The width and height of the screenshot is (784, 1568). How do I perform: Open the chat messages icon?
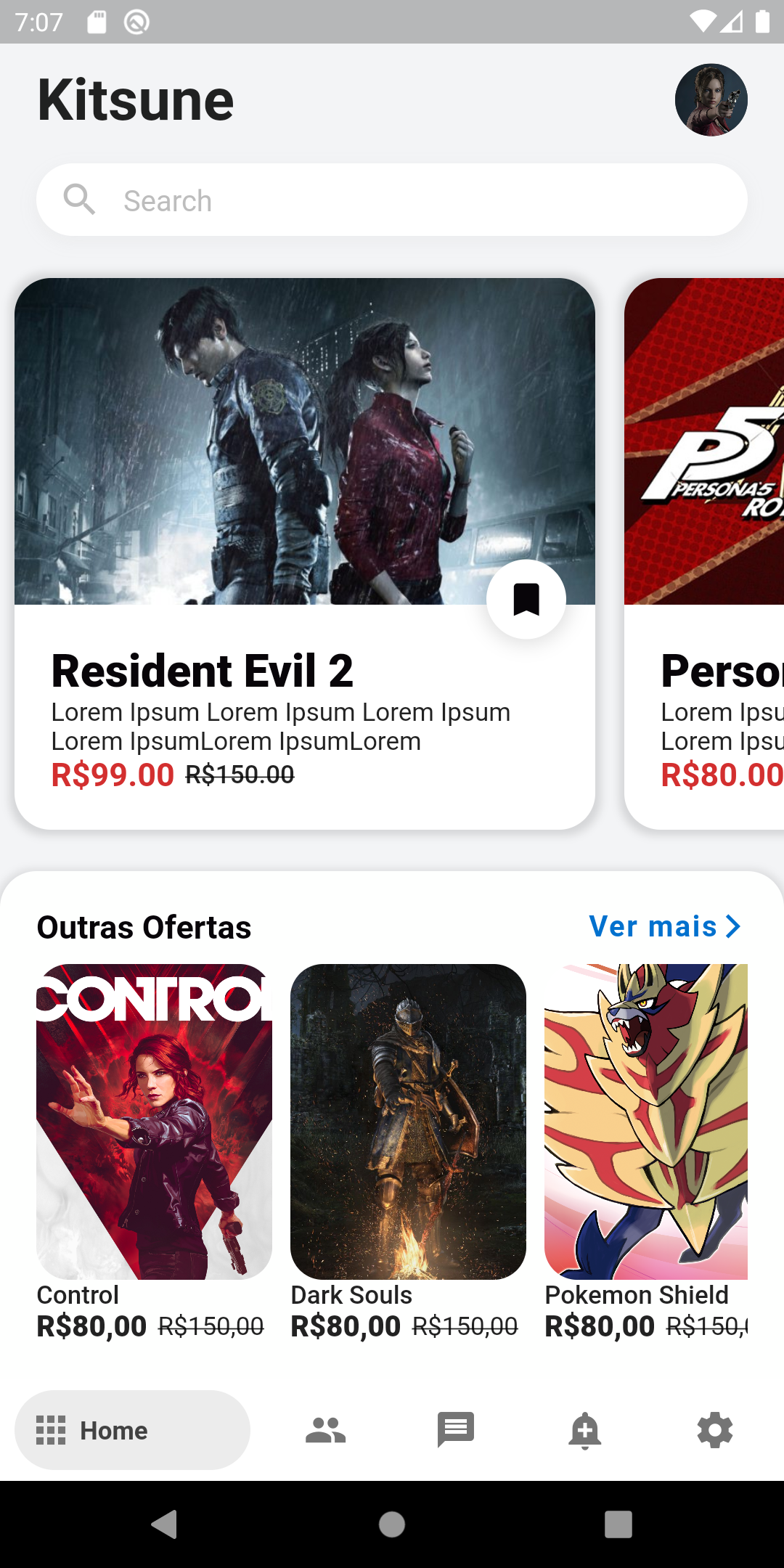point(455,1430)
